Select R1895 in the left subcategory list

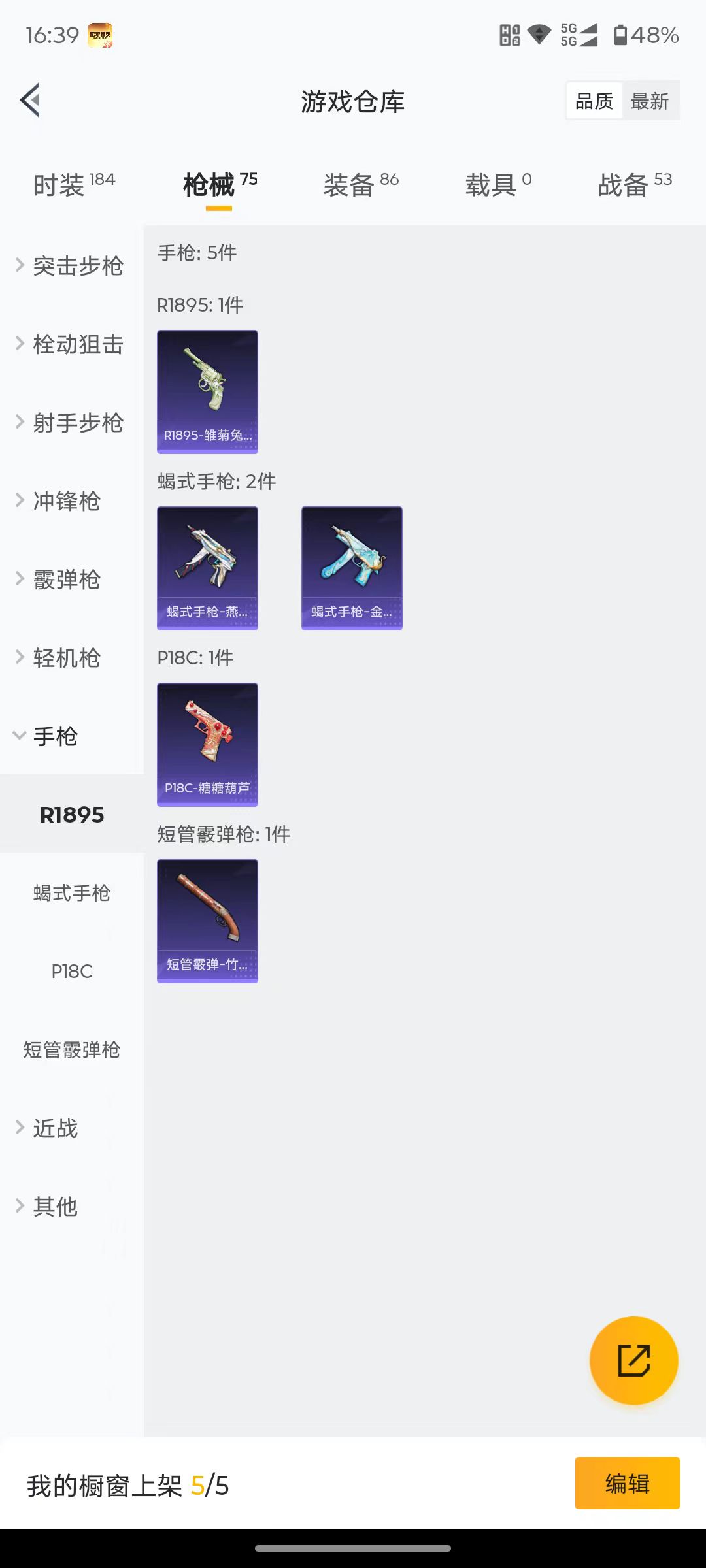[x=72, y=815]
